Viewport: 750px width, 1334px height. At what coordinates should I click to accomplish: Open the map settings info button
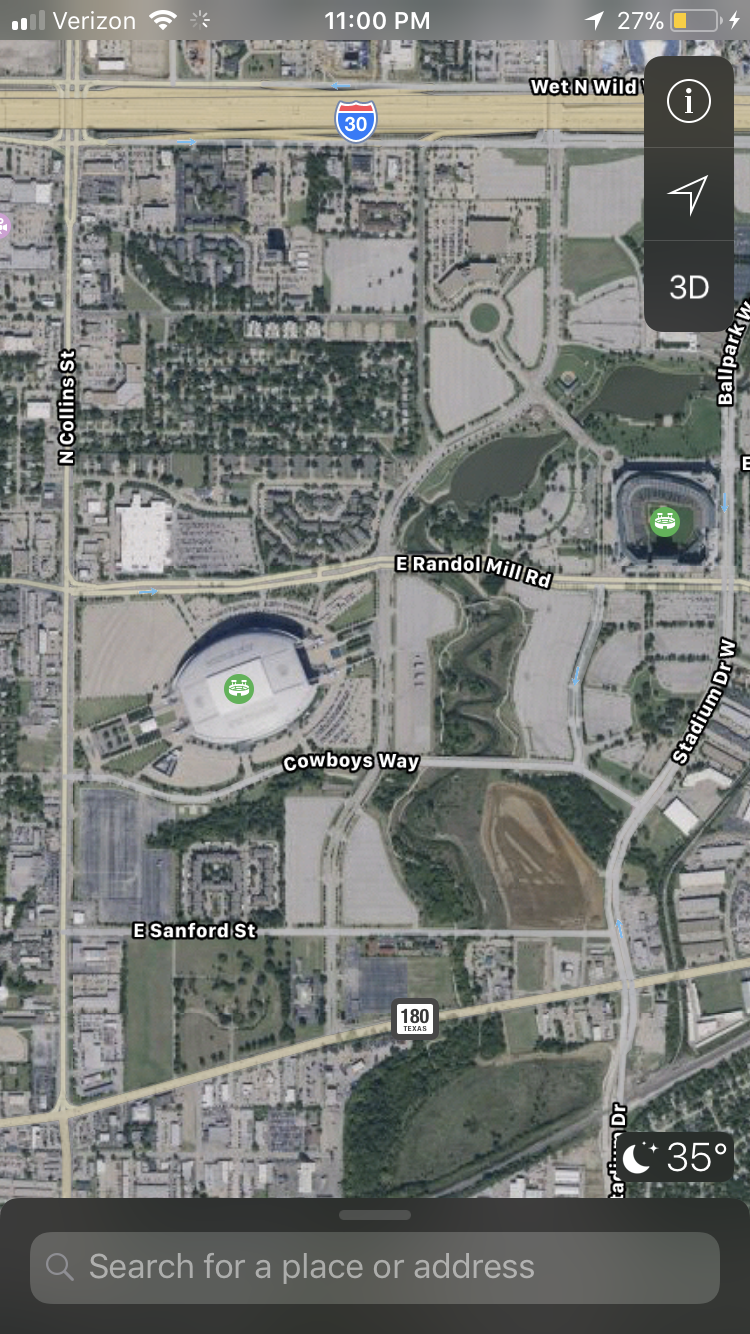pyautogui.click(x=688, y=101)
